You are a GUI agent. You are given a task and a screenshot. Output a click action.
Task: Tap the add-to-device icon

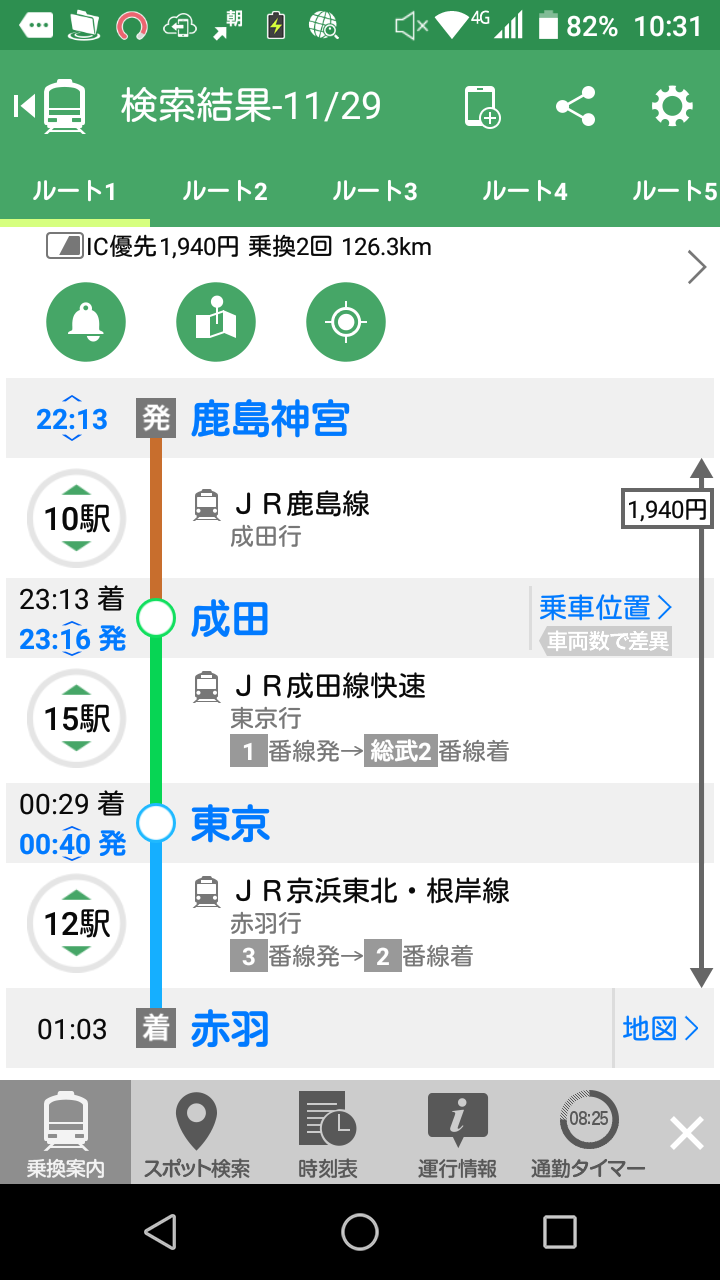tap(482, 106)
